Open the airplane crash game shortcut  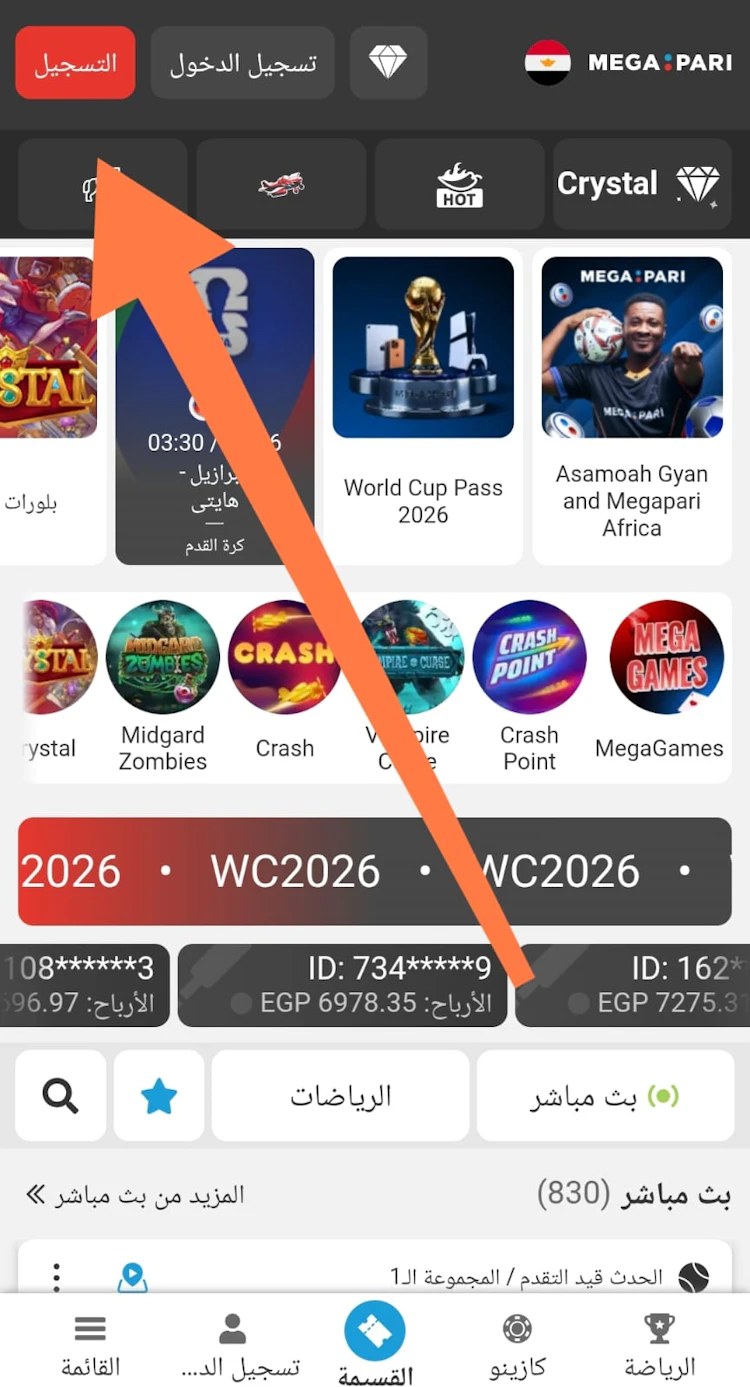pyautogui.click(x=281, y=184)
